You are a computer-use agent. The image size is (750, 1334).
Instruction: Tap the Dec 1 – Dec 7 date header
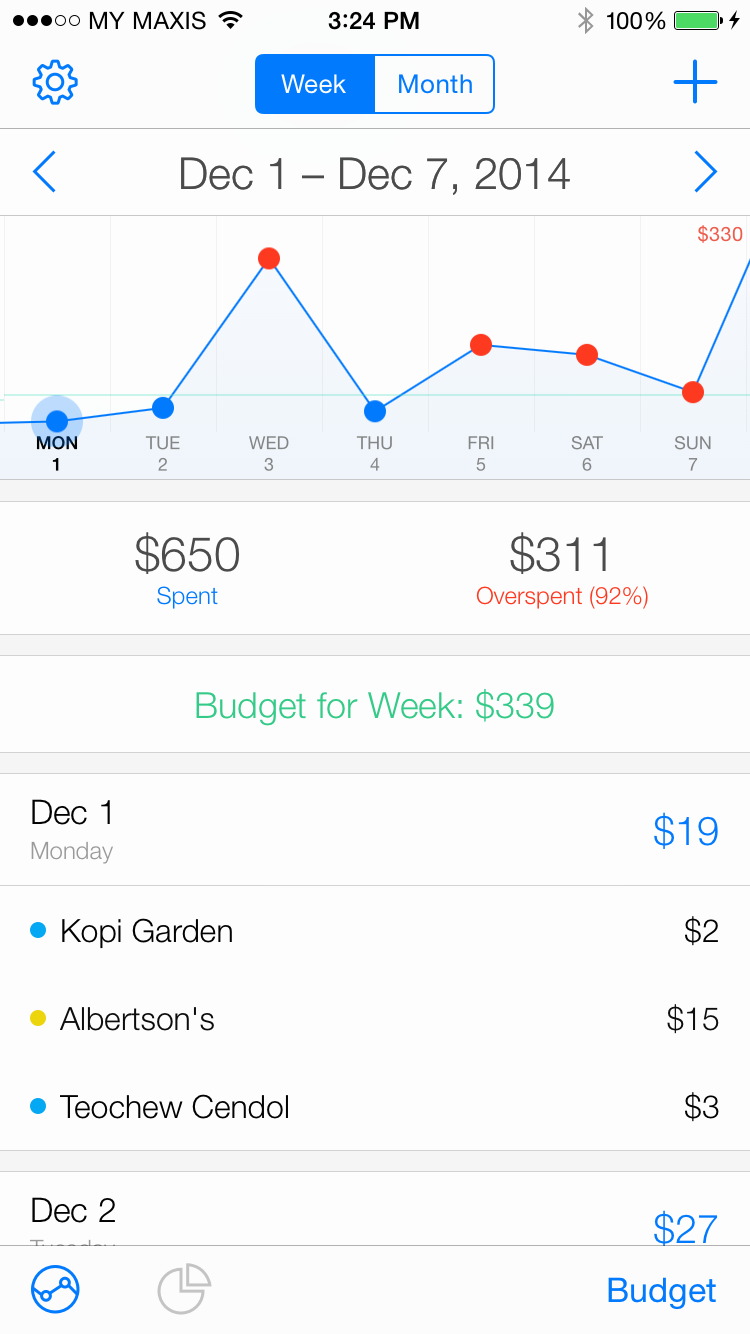(x=374, y=172)
